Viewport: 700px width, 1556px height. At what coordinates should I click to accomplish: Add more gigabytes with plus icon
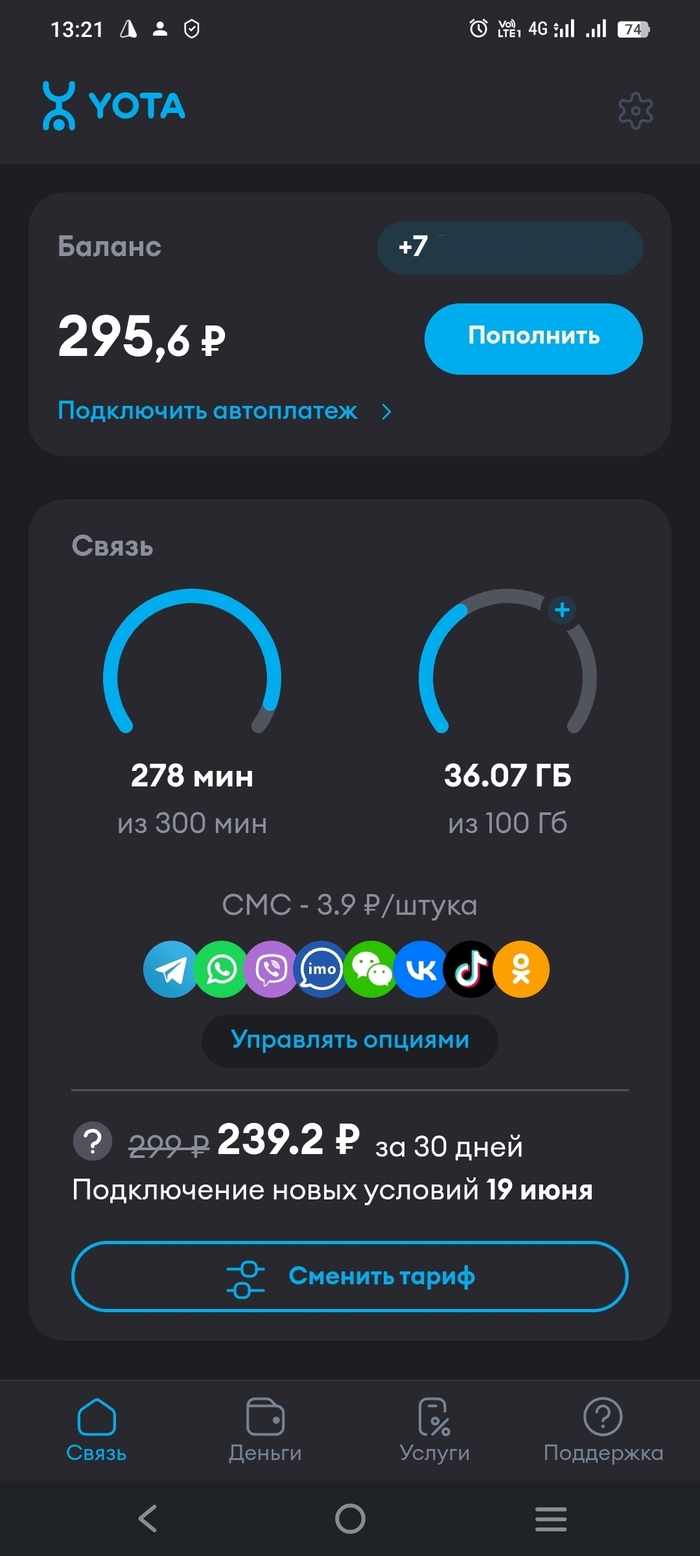[x=562, y=609]
